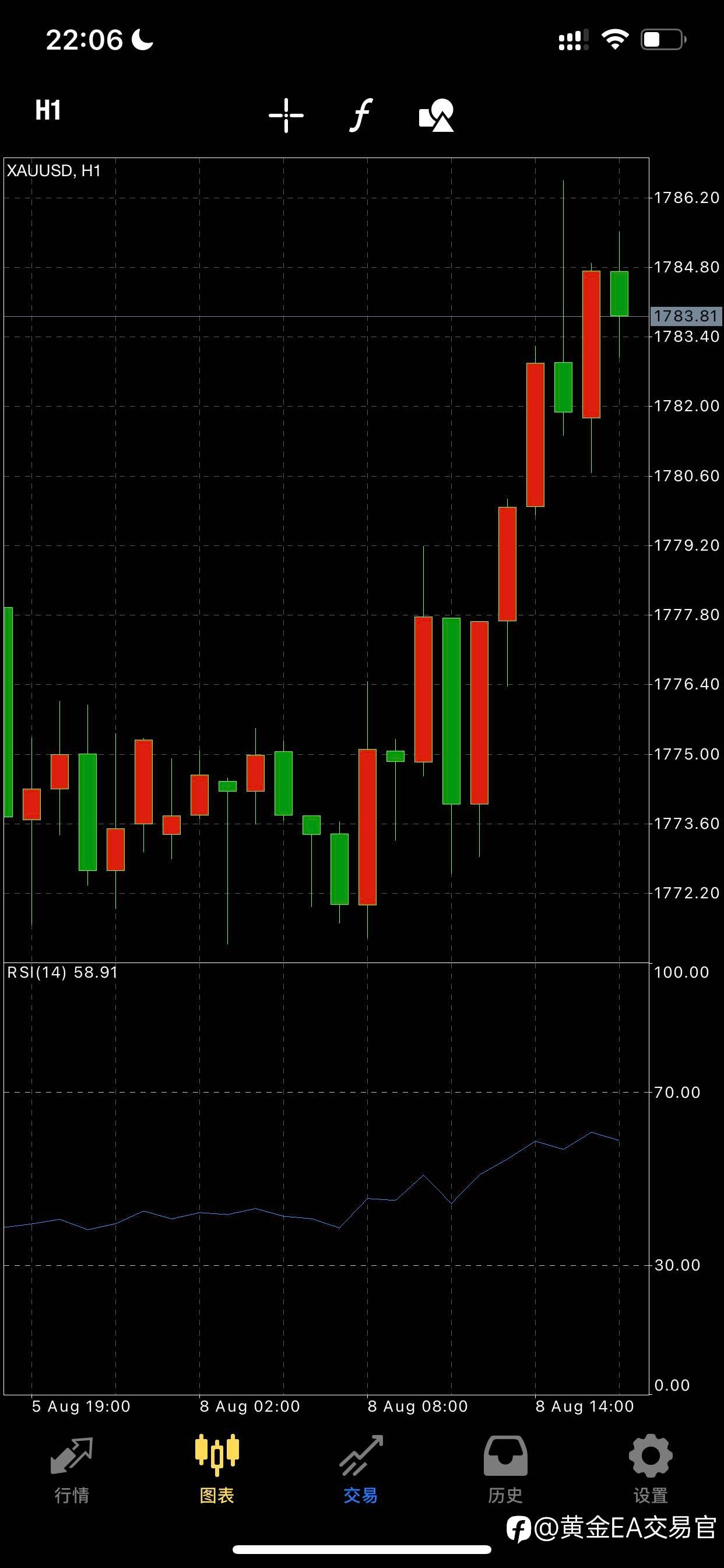Switch to the 行情 quotes tab
This screenshot has width=724, height=1568.
coord(72,1469)
